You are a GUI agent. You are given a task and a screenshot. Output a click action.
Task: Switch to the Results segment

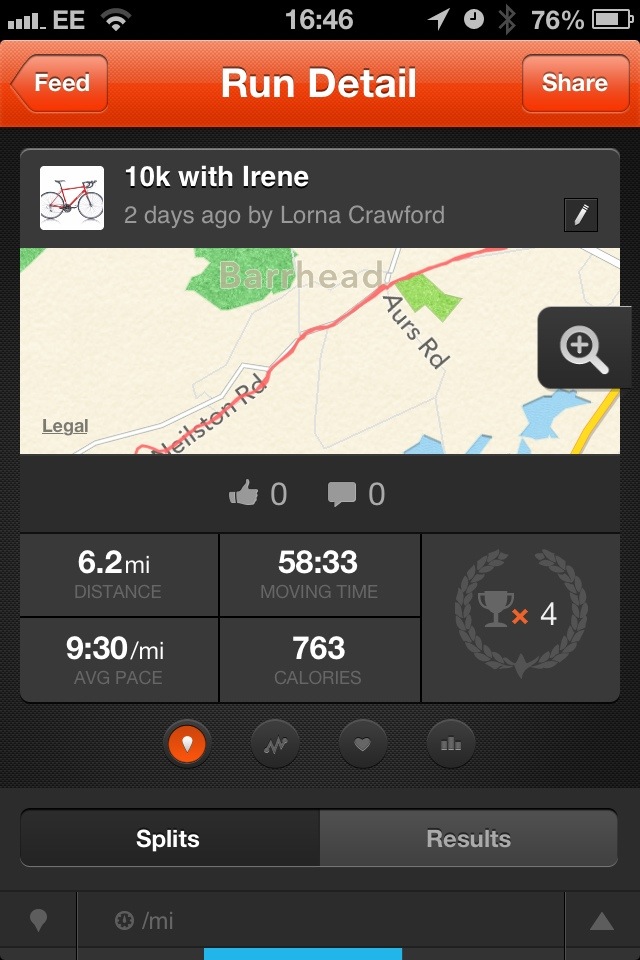pyautogui.click(x=468, y=839)
